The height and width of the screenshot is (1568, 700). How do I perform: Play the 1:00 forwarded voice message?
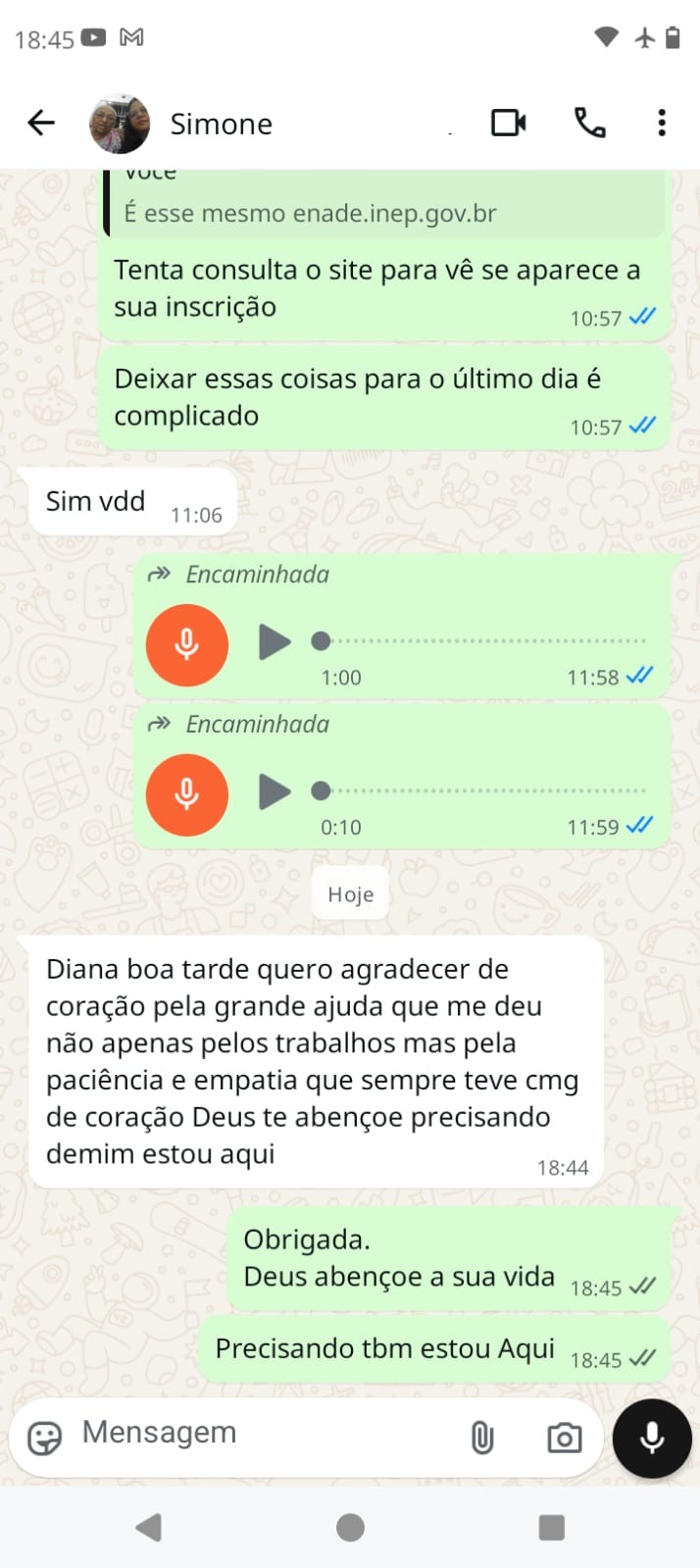click(x=274, y=642)
